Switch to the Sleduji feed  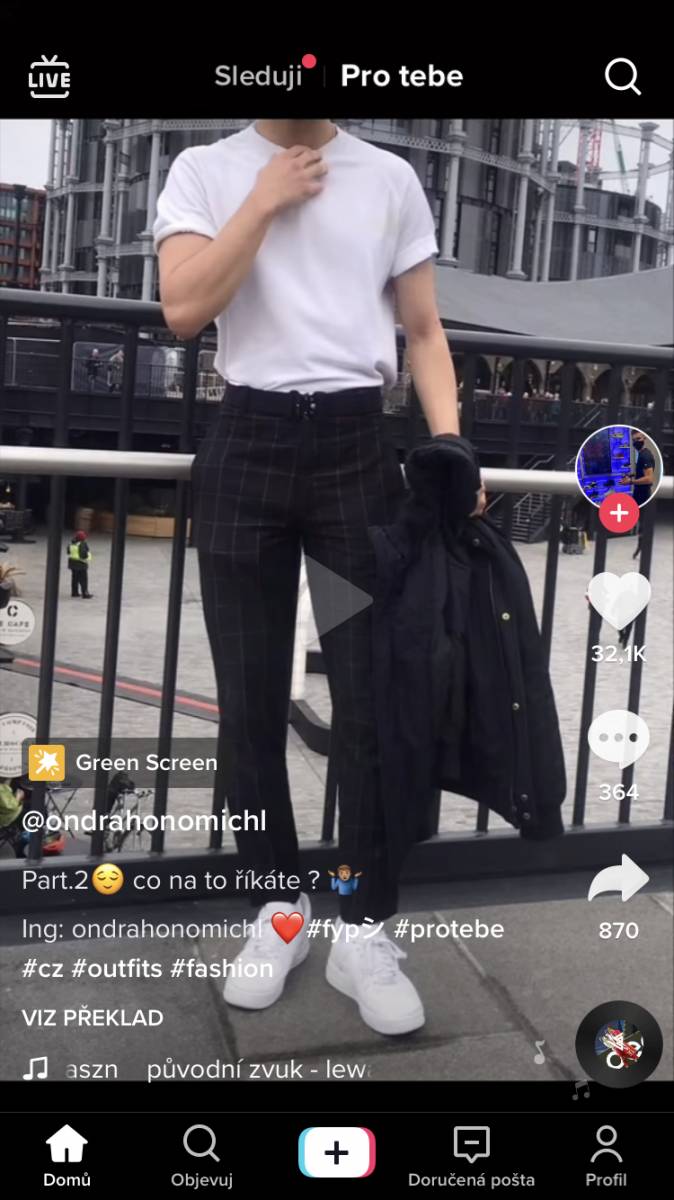(258, 77)
